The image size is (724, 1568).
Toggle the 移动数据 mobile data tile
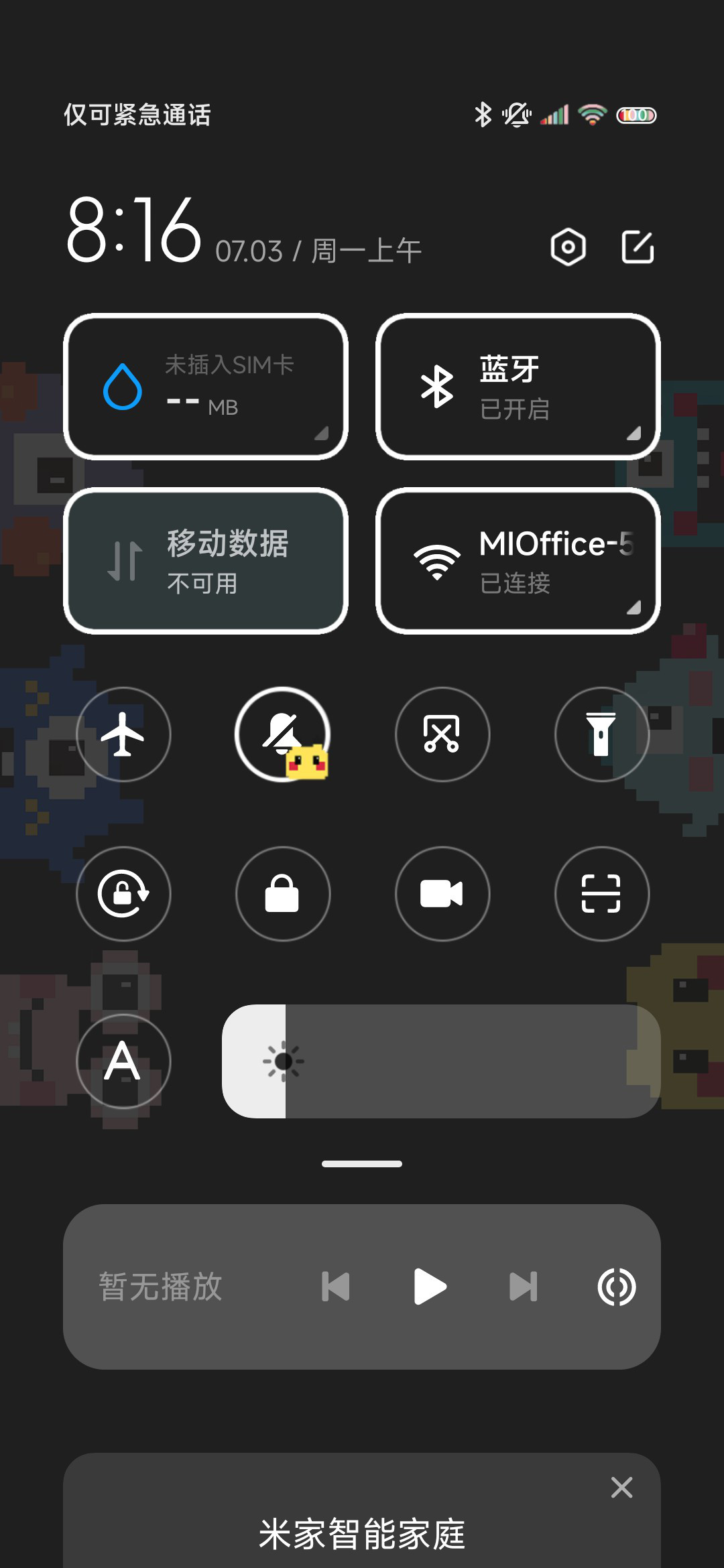click(206, 561)
